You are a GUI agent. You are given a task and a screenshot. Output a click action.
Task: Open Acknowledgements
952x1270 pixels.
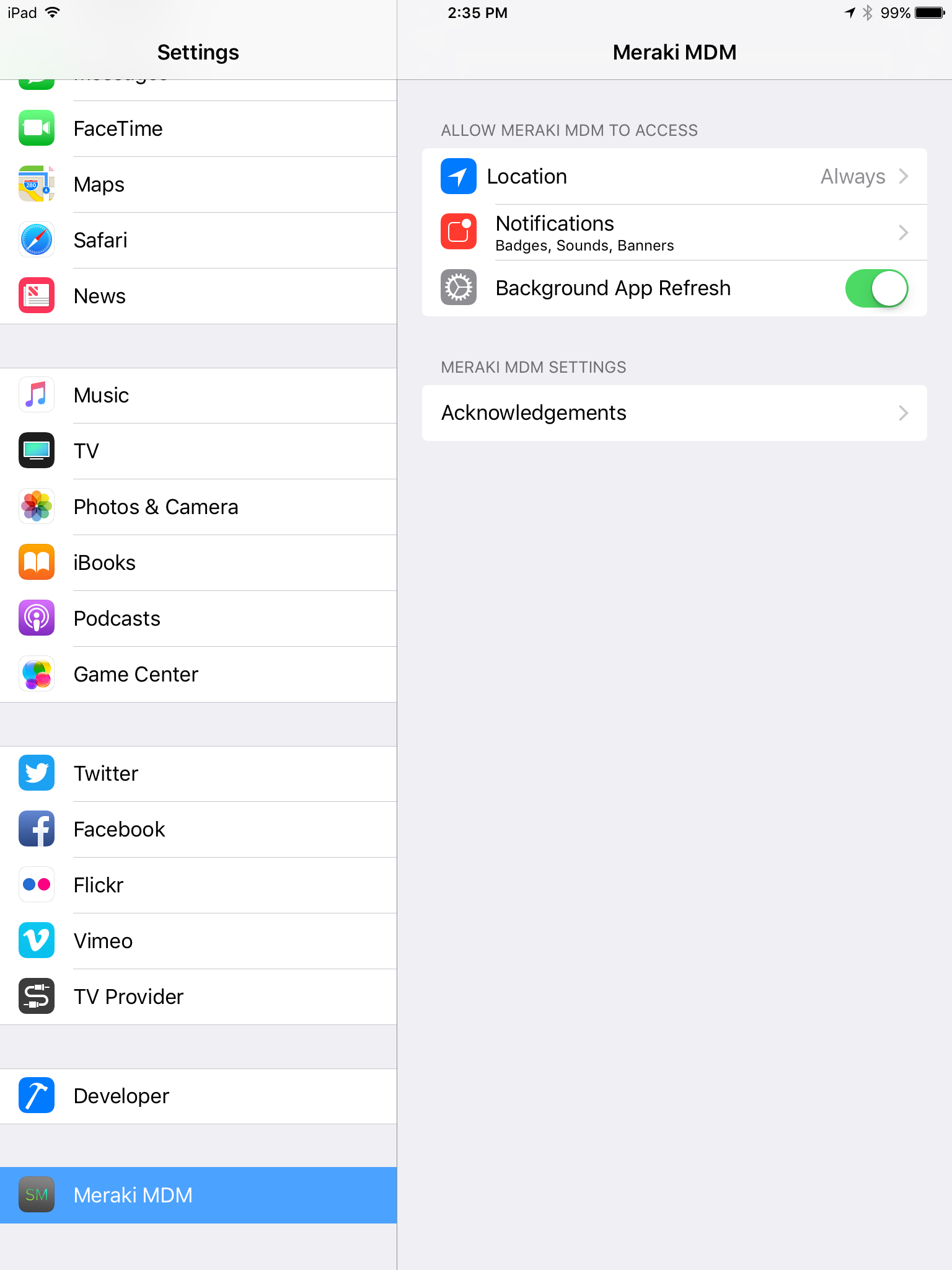[674, 413]
